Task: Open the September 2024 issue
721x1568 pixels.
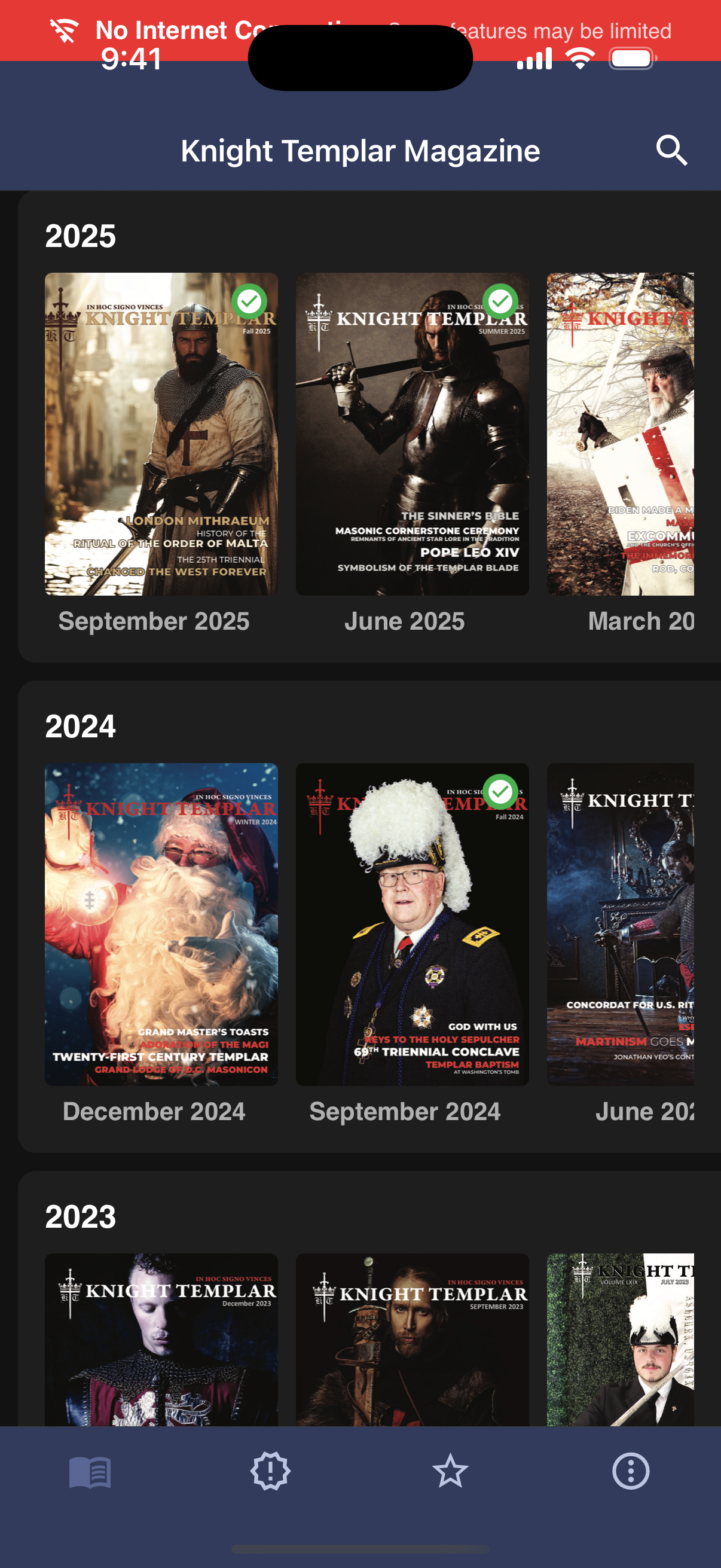Action: coord(412,923)
